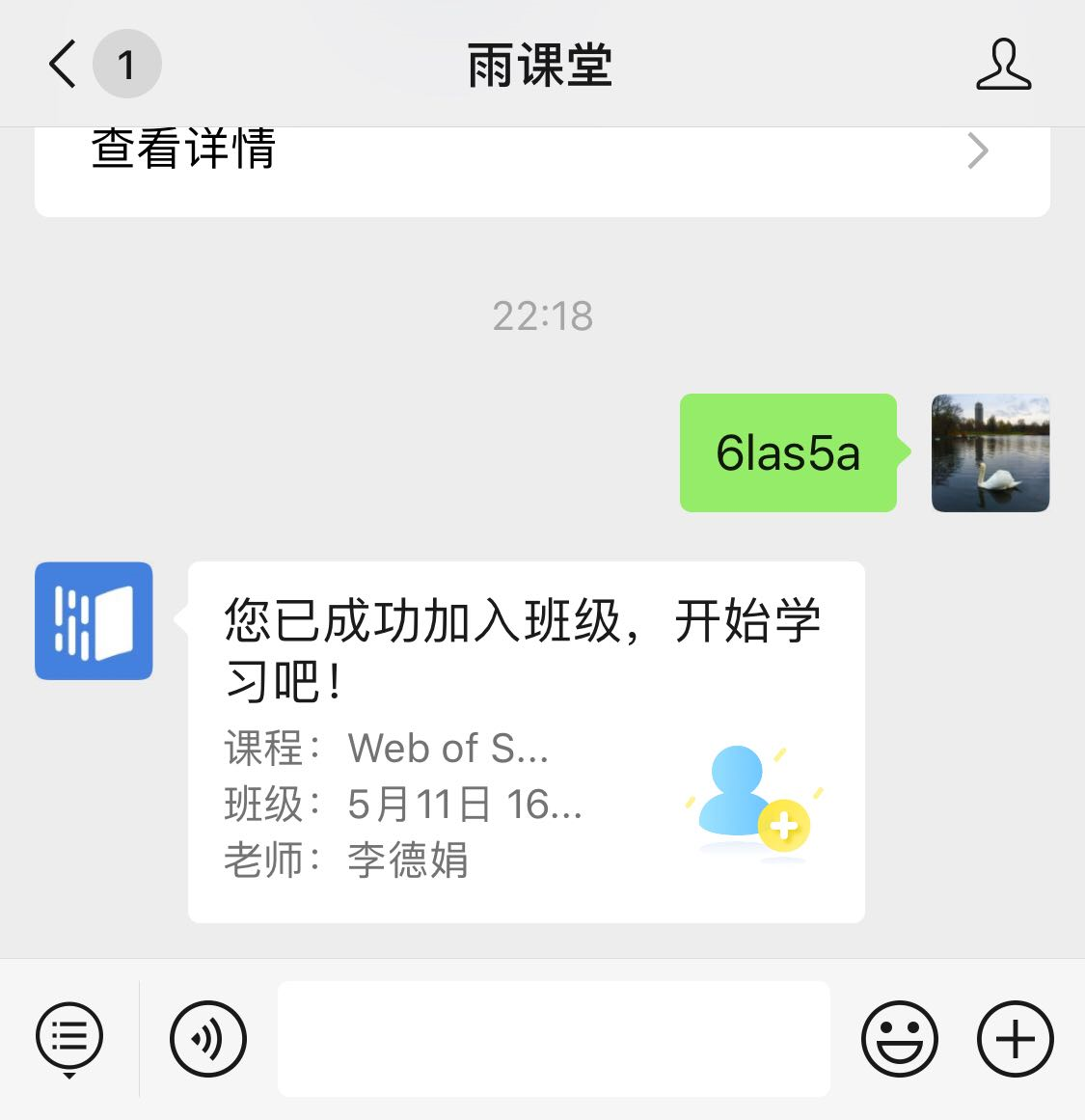The width and height of the screenshot is (1085, 1120).
Task: Switch to the official account menu
Action: pyautogui.click(x=69, y=1039)
